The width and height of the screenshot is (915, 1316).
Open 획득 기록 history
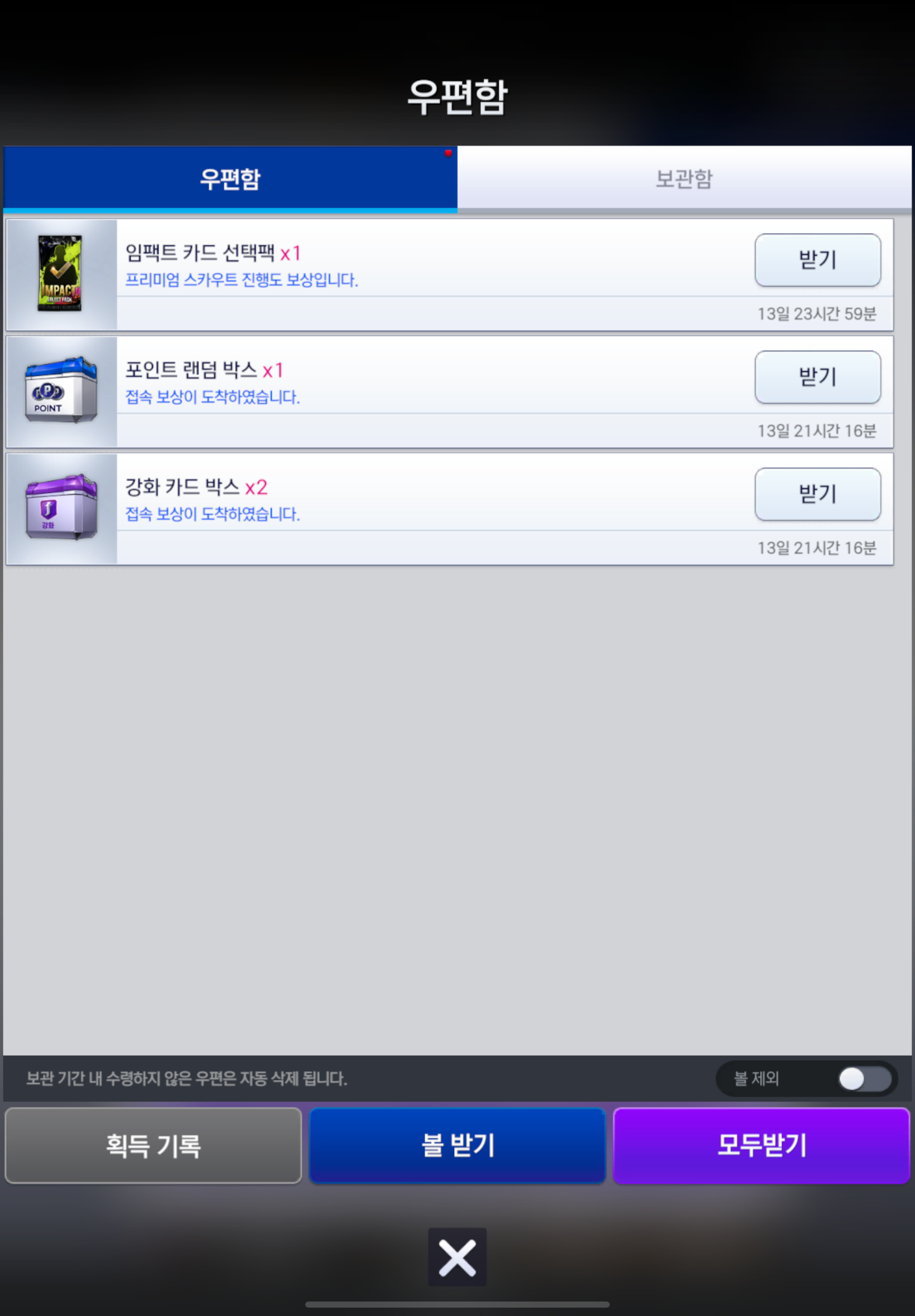click(153, 1145)
